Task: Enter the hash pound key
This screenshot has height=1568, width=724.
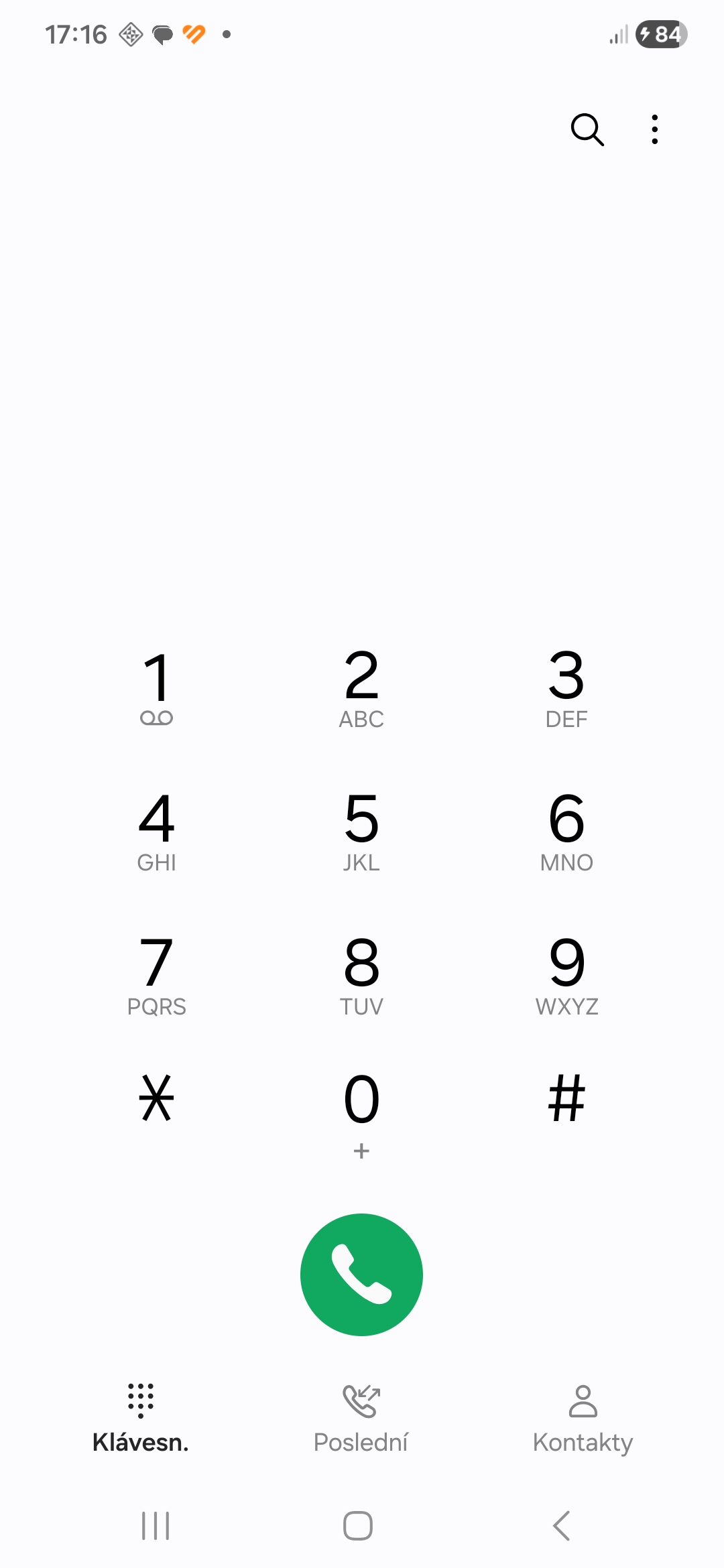Action: click(x=566, y=1099)
